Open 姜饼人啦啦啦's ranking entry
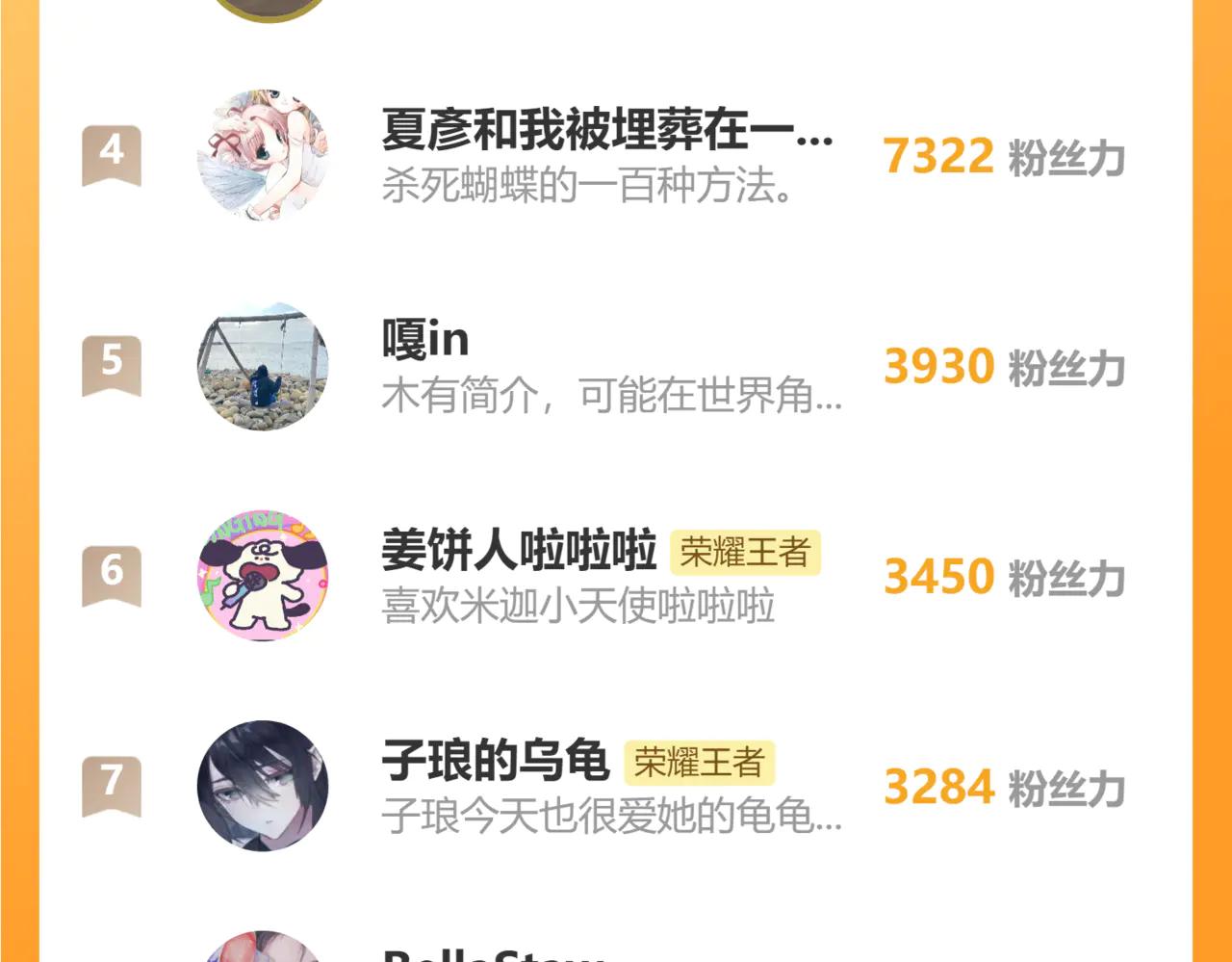Viewport: 1232px width, 962px height. click(x=518, y=551)
